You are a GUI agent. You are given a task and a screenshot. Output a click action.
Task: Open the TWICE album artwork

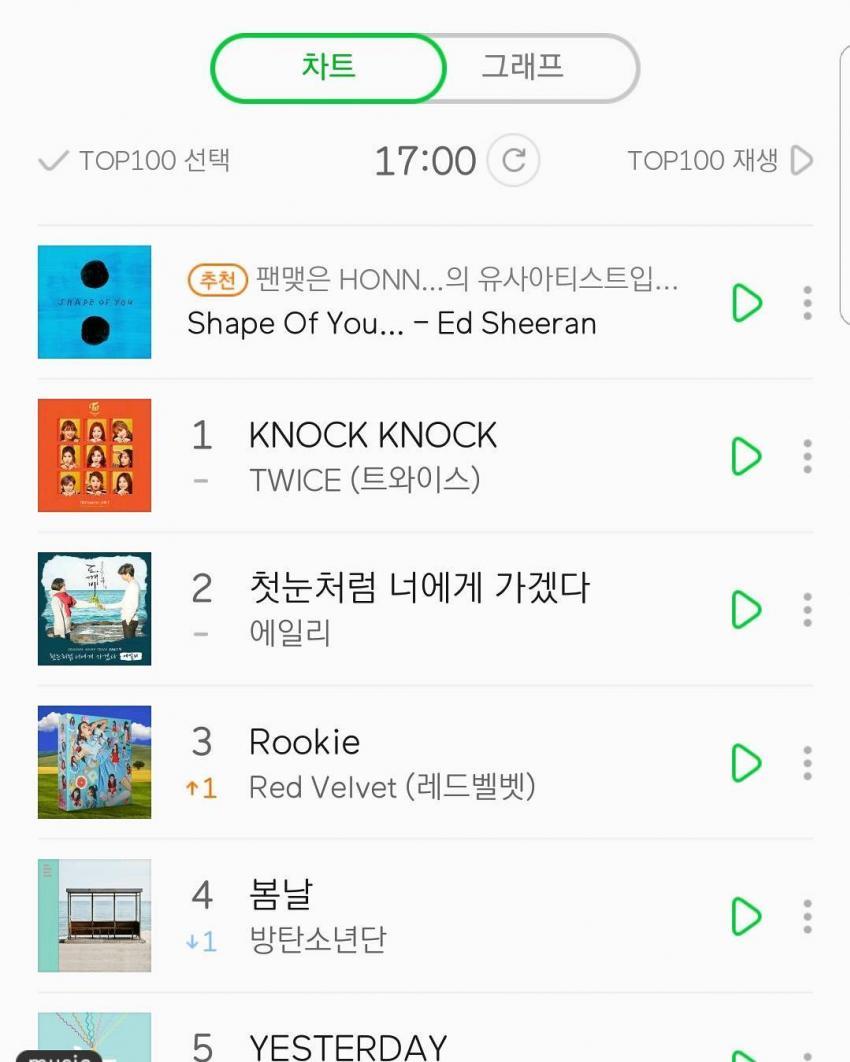[94, 456]
